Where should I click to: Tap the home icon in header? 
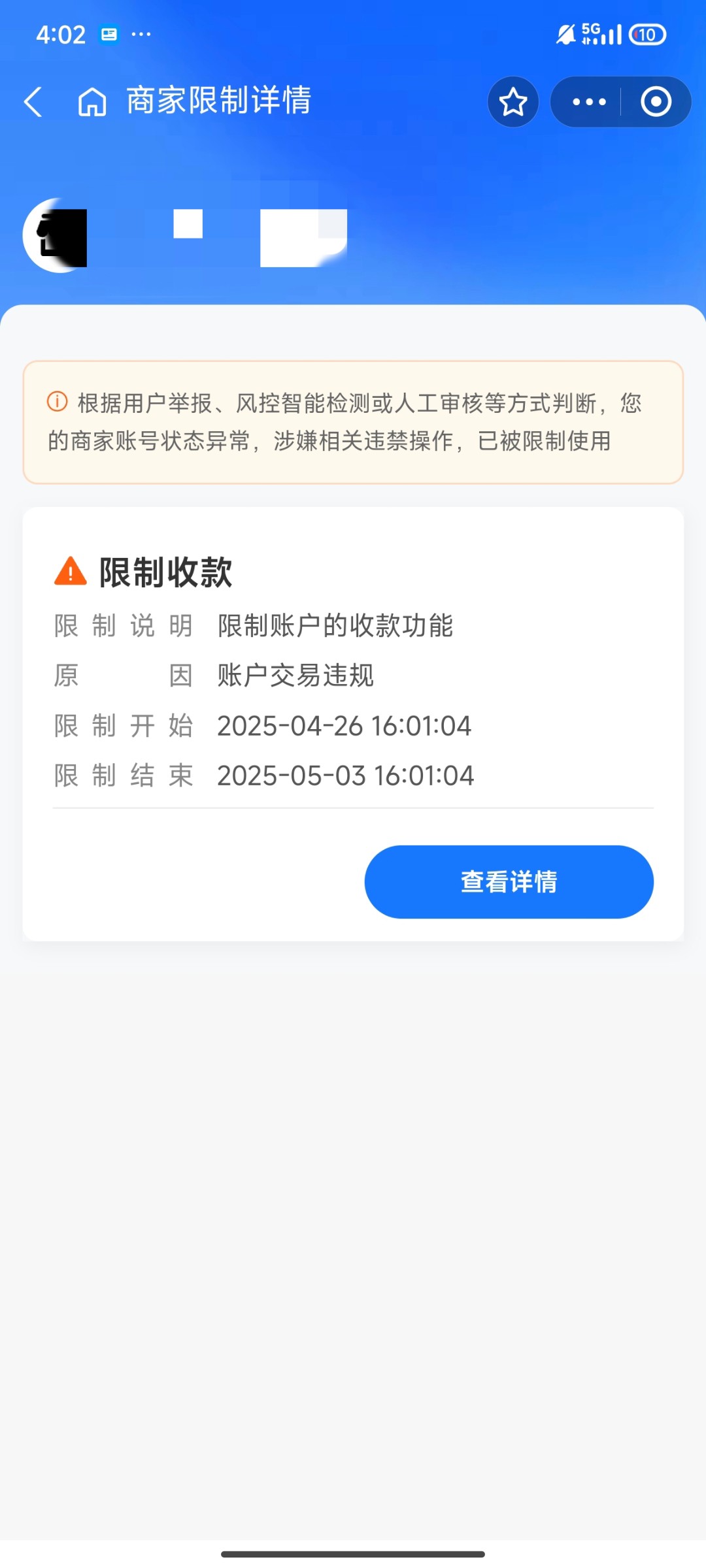pyautogui.click(x=92, y=102)
